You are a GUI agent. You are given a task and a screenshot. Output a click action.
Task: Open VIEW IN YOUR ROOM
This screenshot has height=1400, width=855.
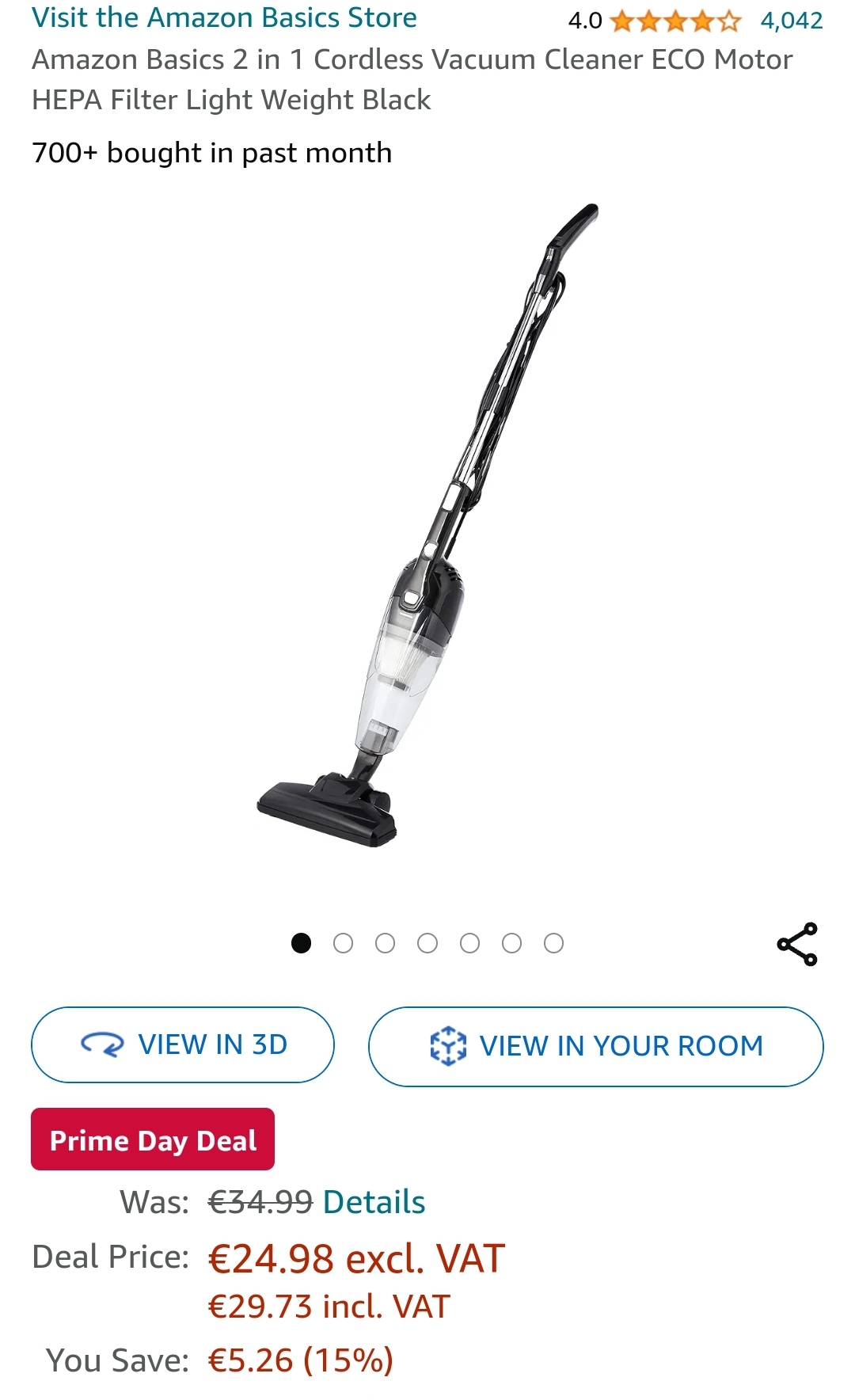click(595, 1046)
